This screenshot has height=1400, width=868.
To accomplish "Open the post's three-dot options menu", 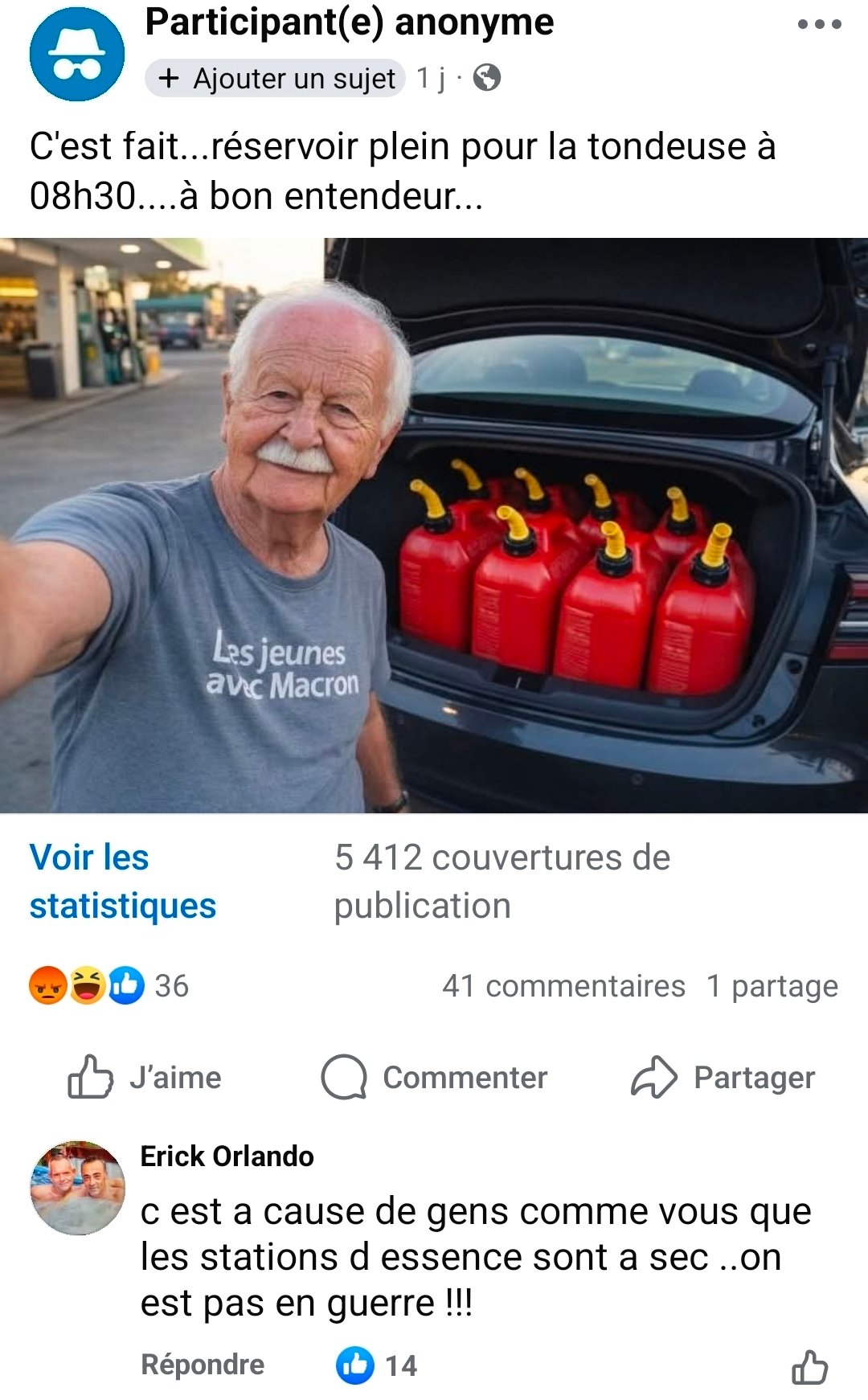I will [x=819, y=24].
